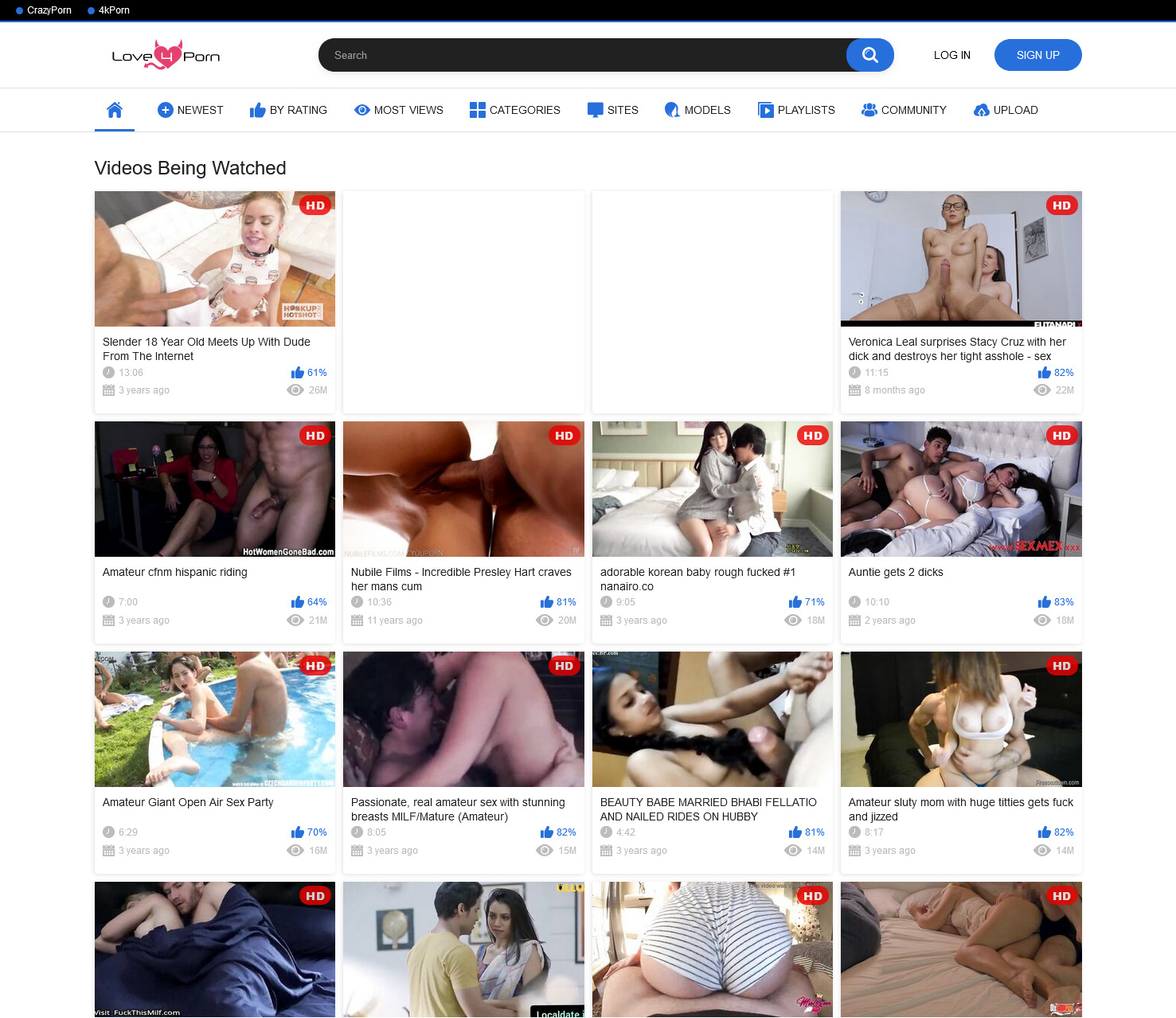Tap the search text field

pos(581,55)
